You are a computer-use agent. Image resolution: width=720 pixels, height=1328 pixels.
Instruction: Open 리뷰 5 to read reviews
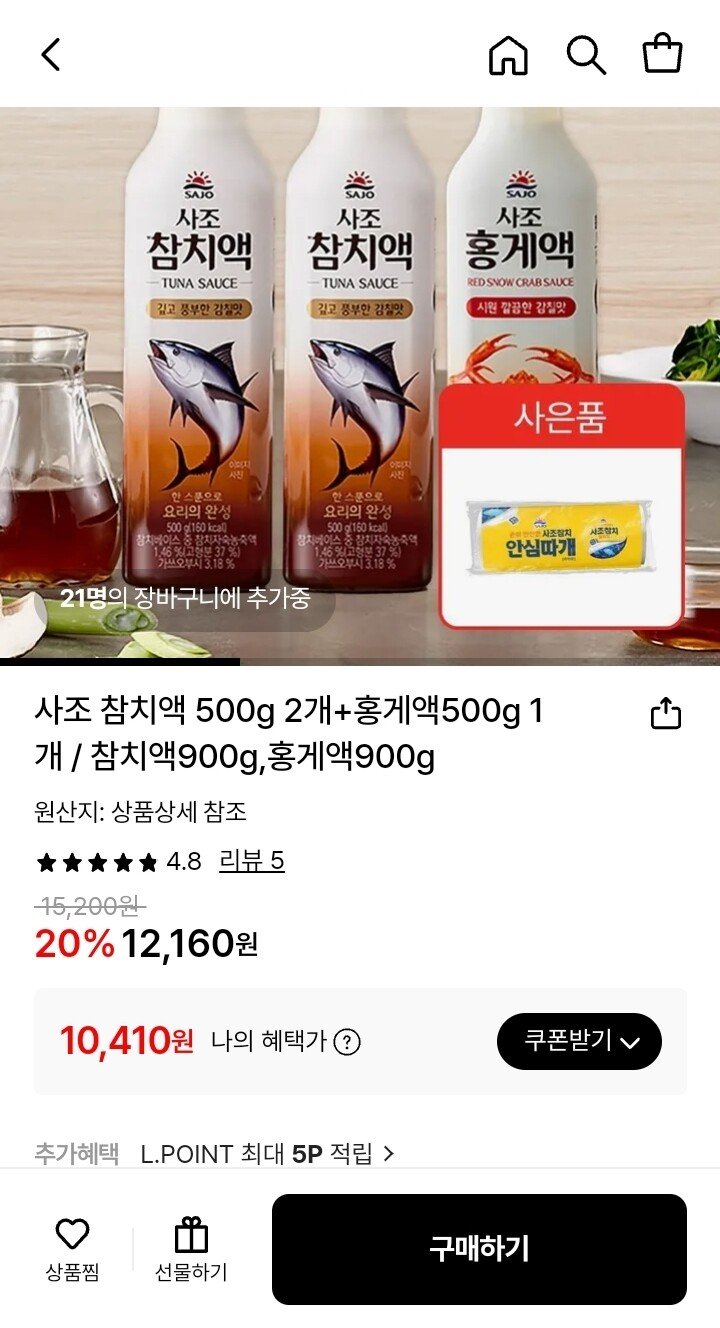point(250,861)
